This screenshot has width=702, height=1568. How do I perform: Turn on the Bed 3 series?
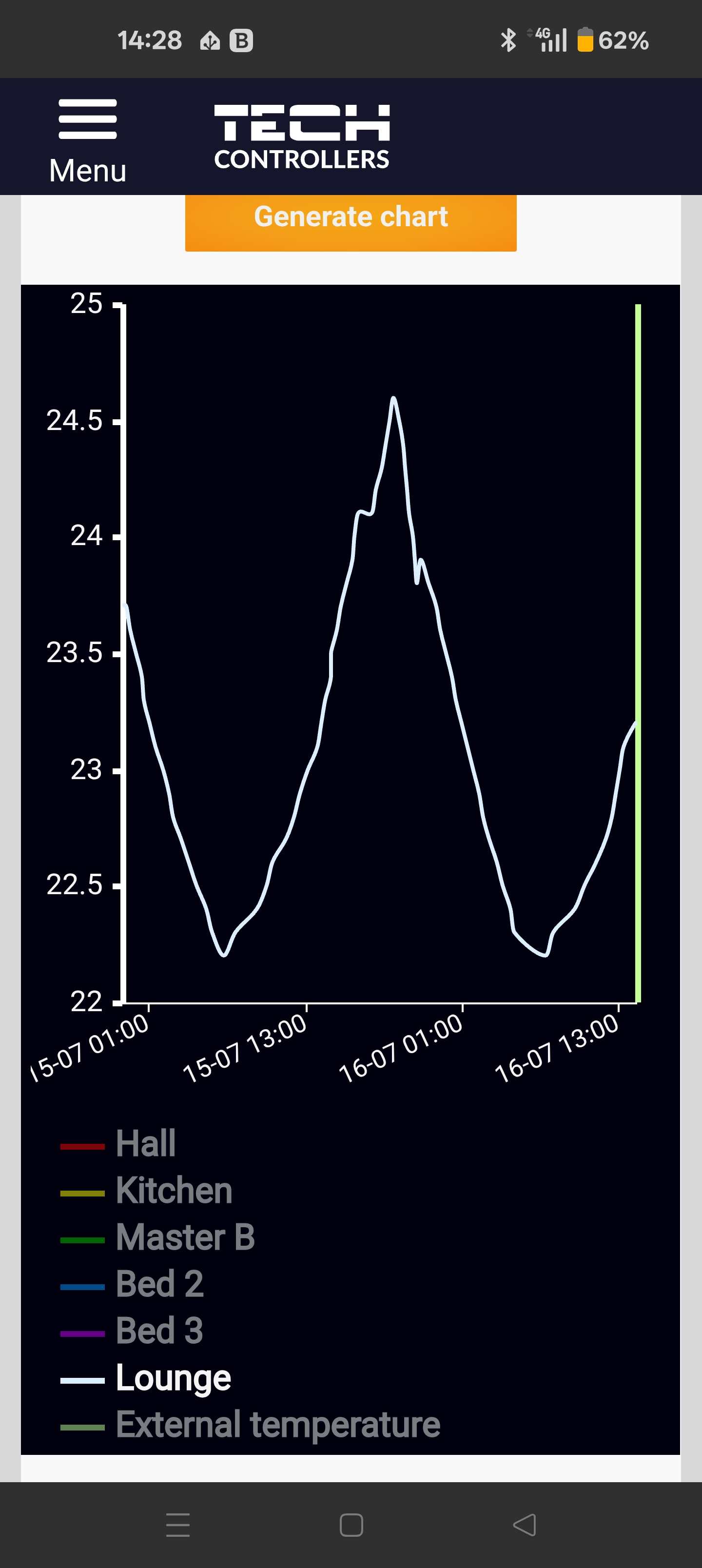click(132, 1331)
